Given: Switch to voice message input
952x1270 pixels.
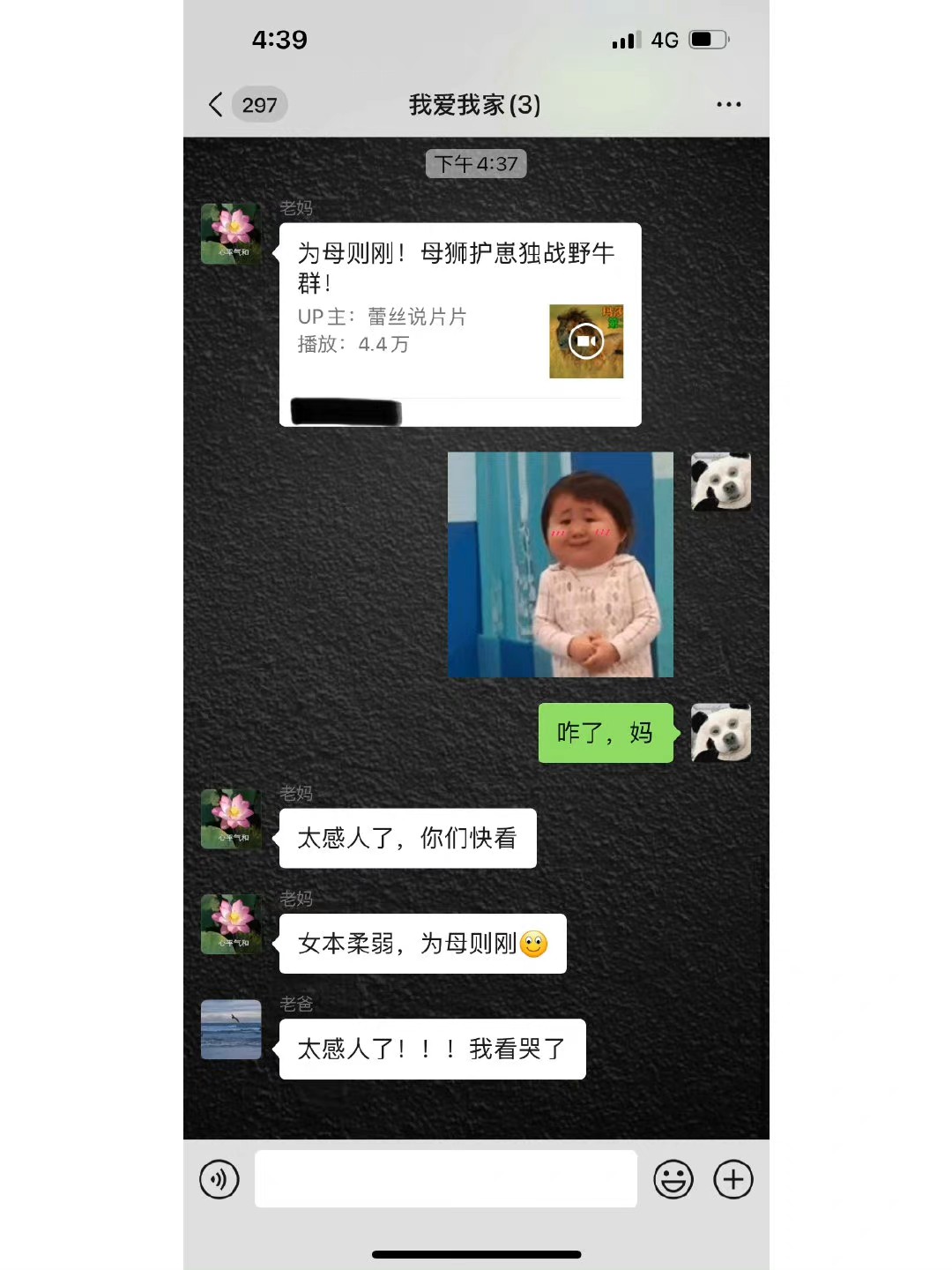Looking at the screenshot, I should click(219, 1179).
